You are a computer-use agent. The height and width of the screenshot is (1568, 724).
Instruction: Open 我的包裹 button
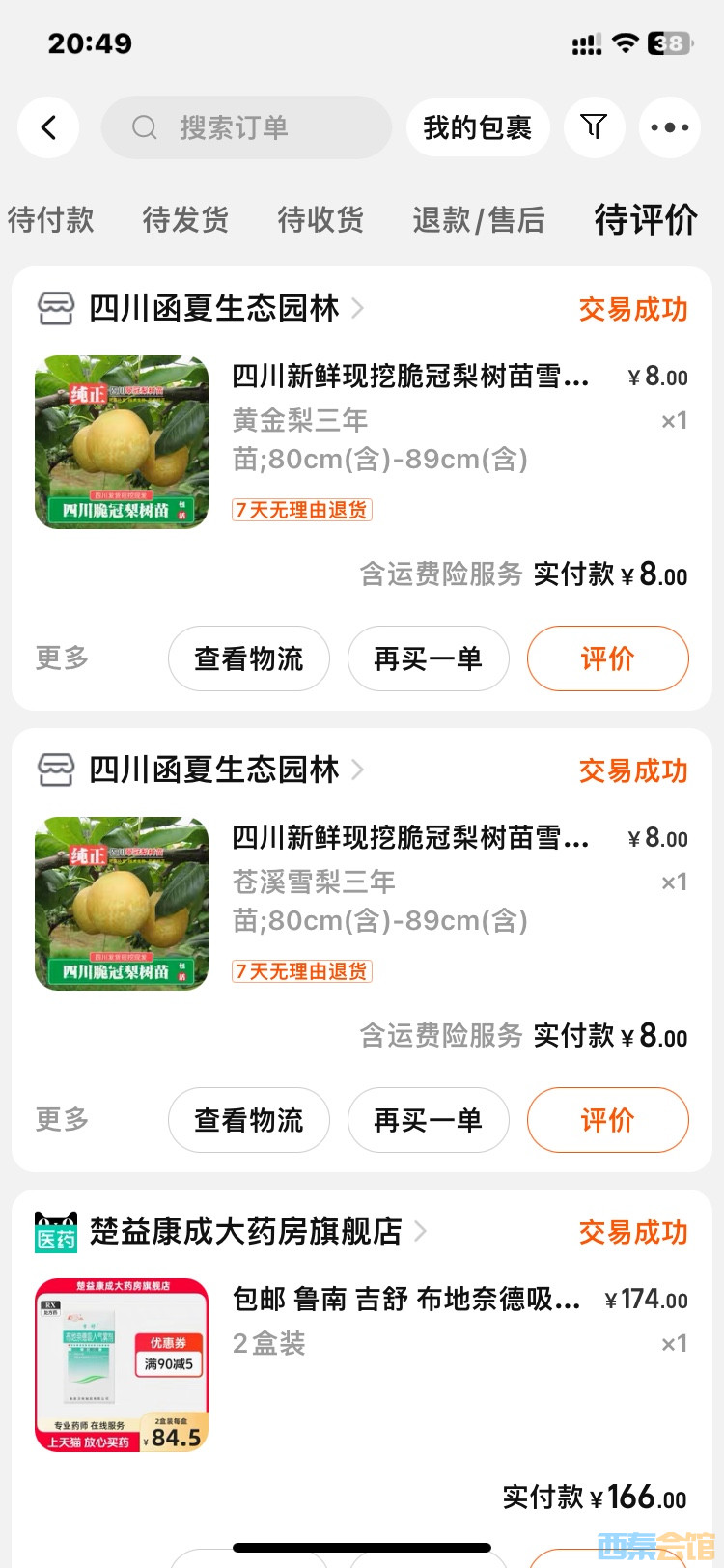478,127
